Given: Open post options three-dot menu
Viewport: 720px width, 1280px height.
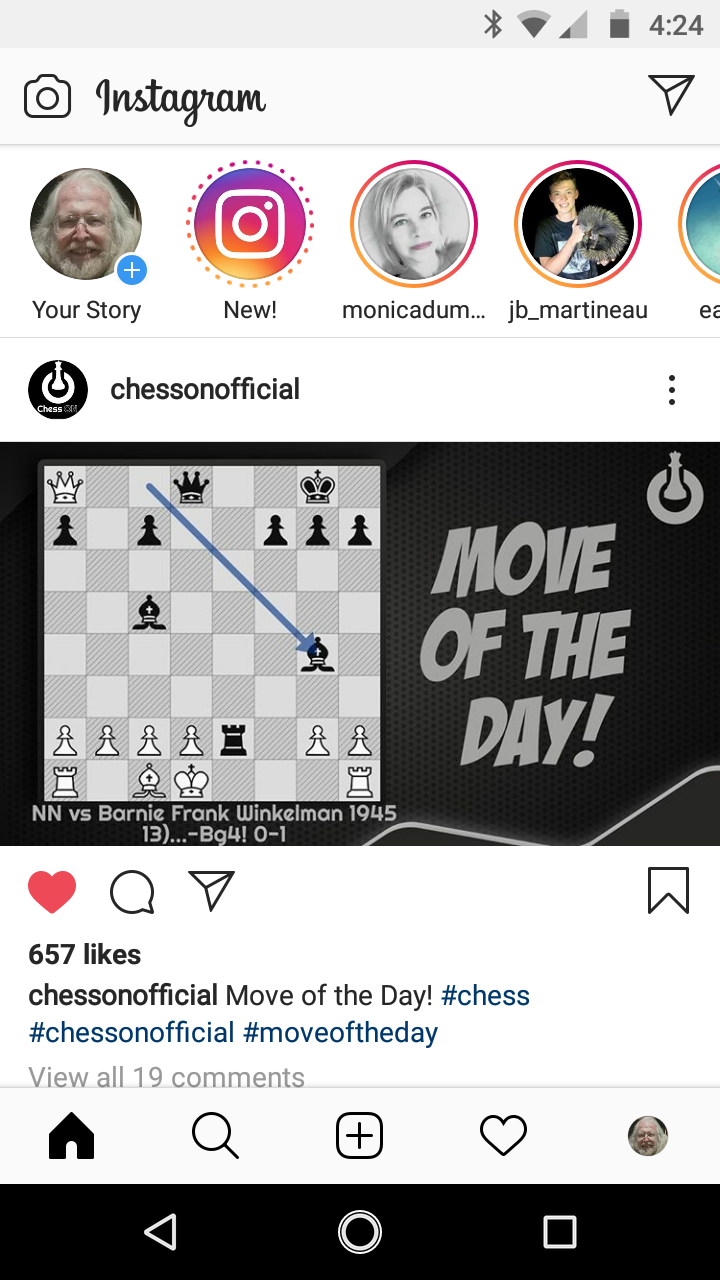Looking at the screenshot, I should (672, 390).
